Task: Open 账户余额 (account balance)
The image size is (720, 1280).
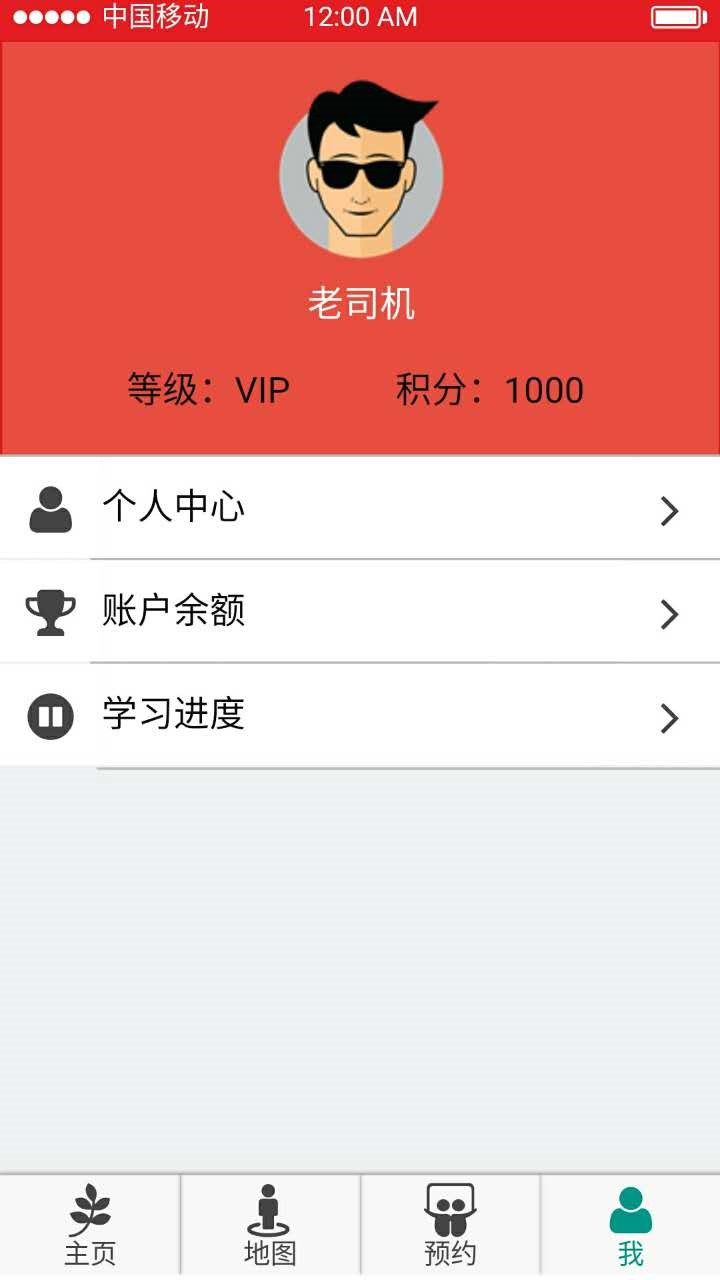Action: 360,611
